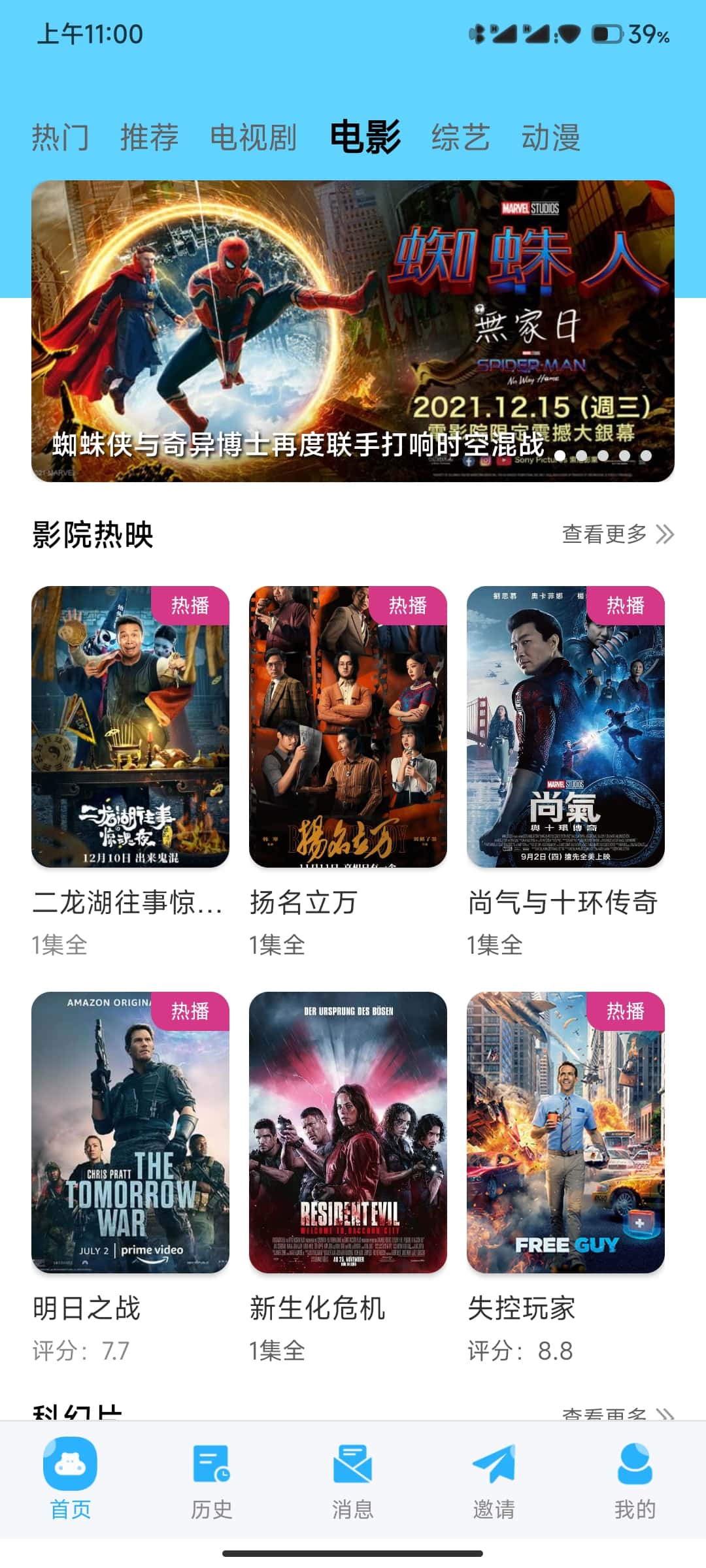Open the movie 扬名立万
The height and width of the screenshot is (1568, 706).
[x=348, y=727]
